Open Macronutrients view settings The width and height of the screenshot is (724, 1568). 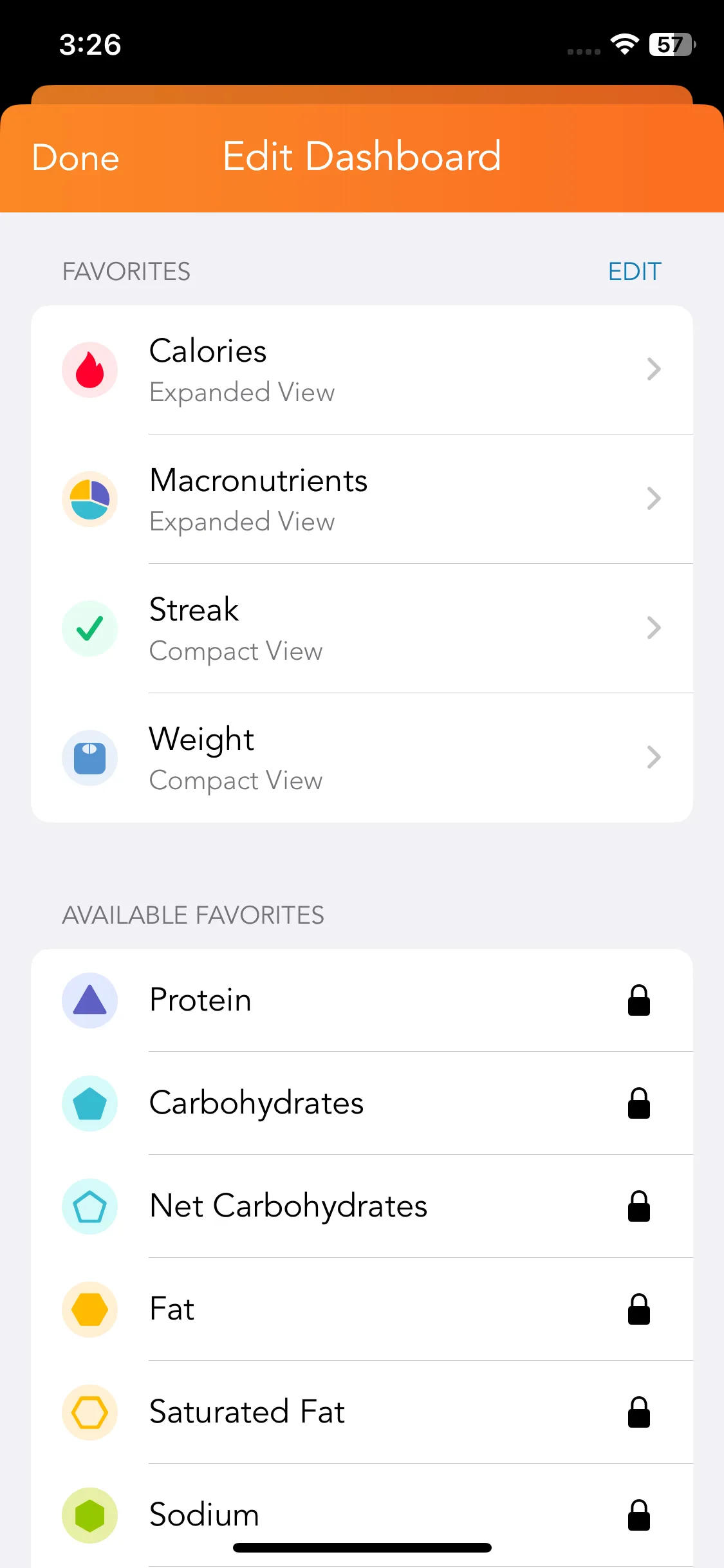pyautogui.click(x=362, y=499)
